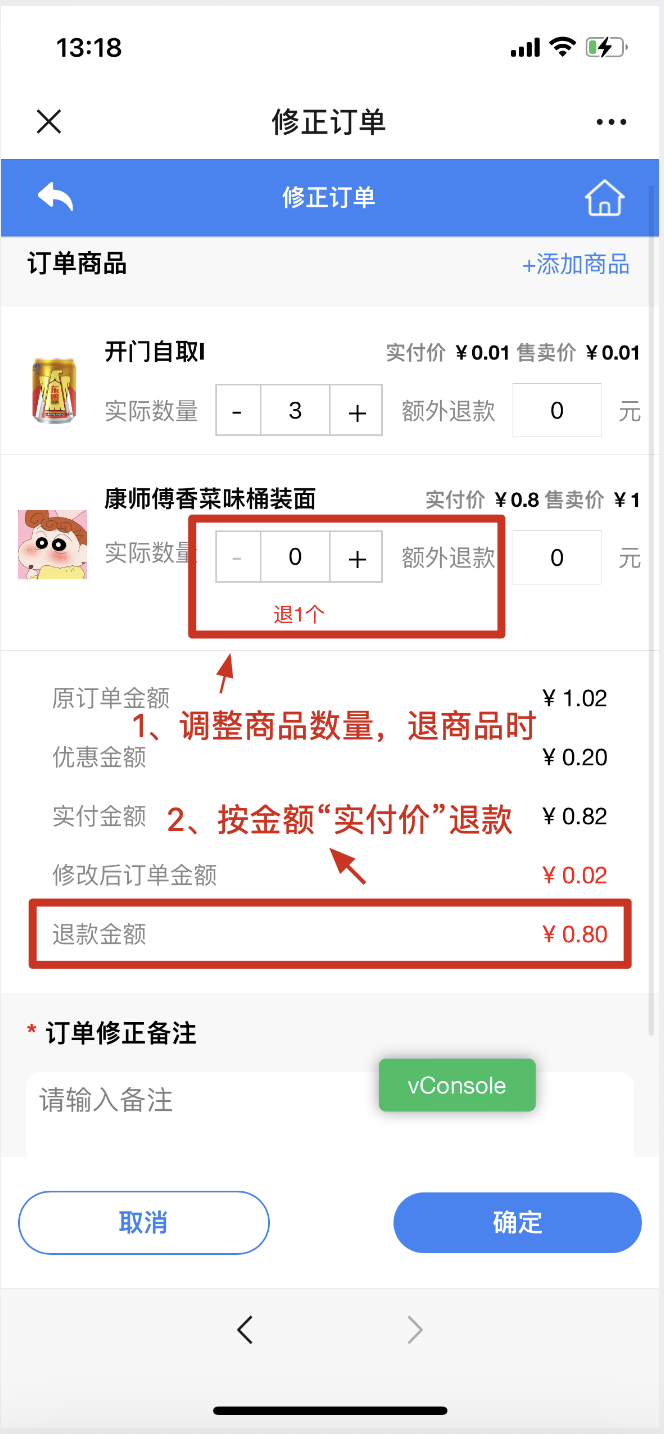Open the vConsole debug panel
The height and width of the screenshot is (1434, 664).
pos(457,1086)
